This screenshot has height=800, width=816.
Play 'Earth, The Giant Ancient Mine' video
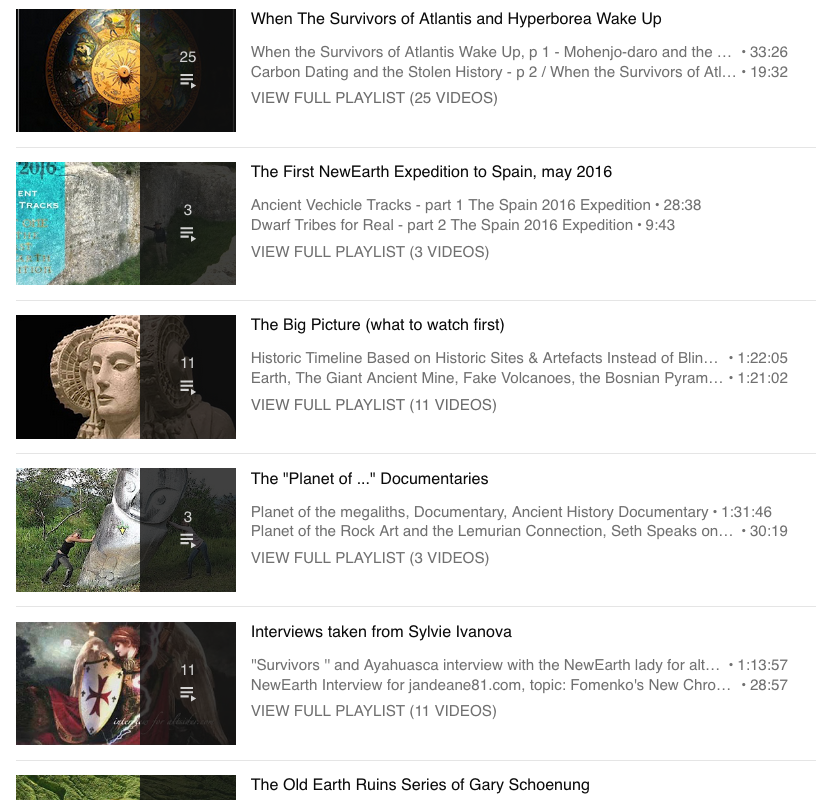click(486, 378)
